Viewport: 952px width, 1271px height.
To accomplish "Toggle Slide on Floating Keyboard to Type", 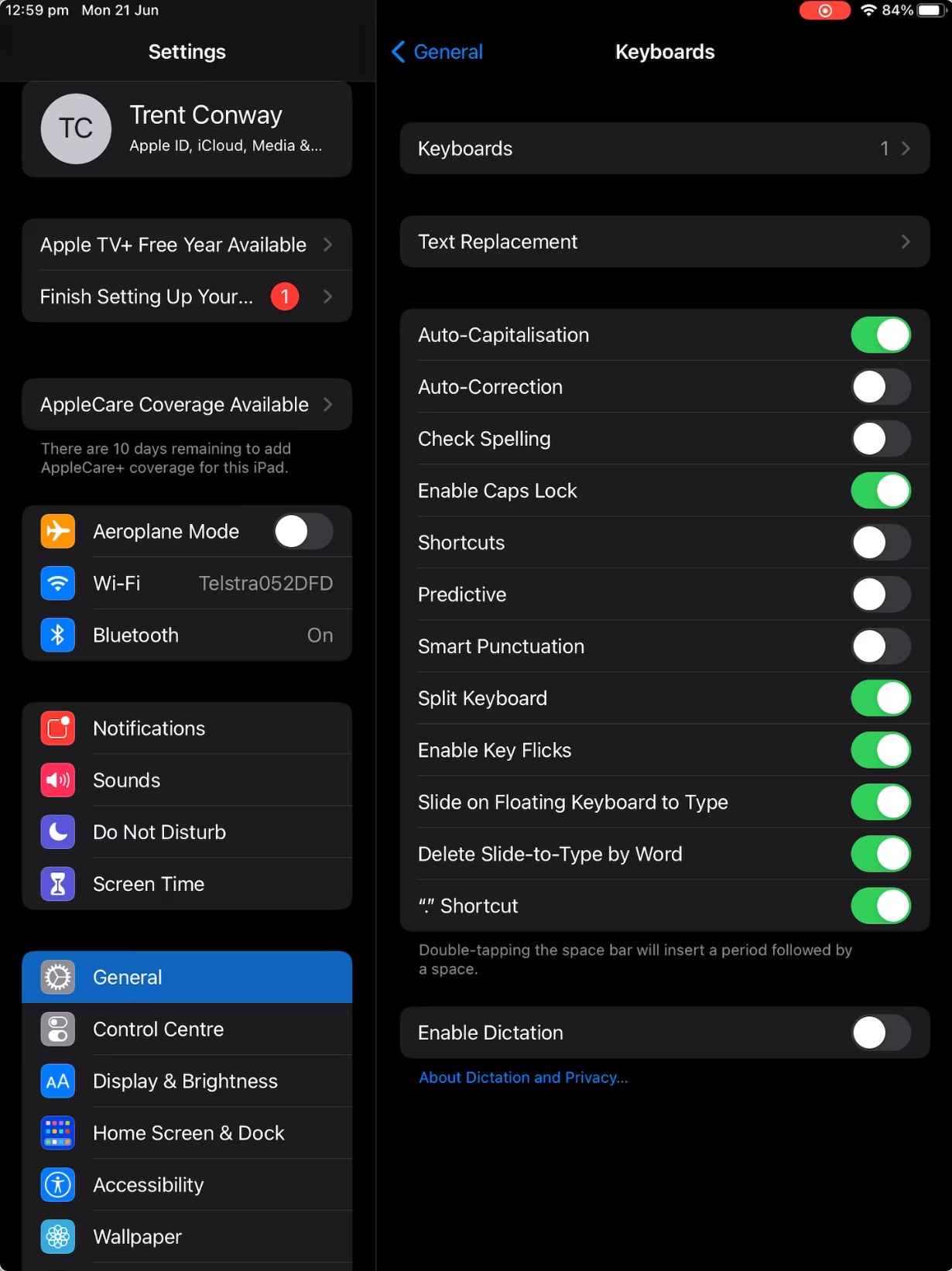I will pyautogui.click(x=880, y=802).
